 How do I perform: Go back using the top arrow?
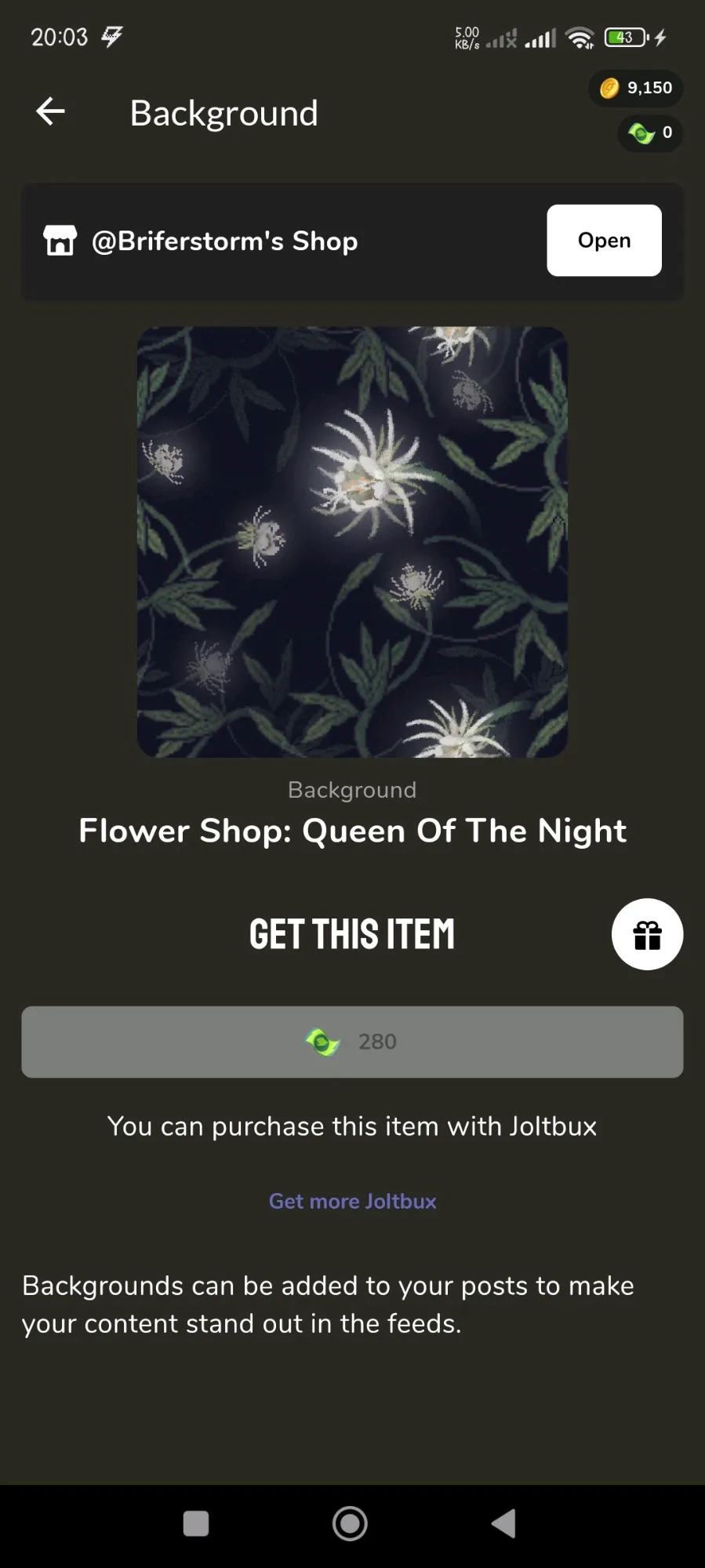pos(51,111)
